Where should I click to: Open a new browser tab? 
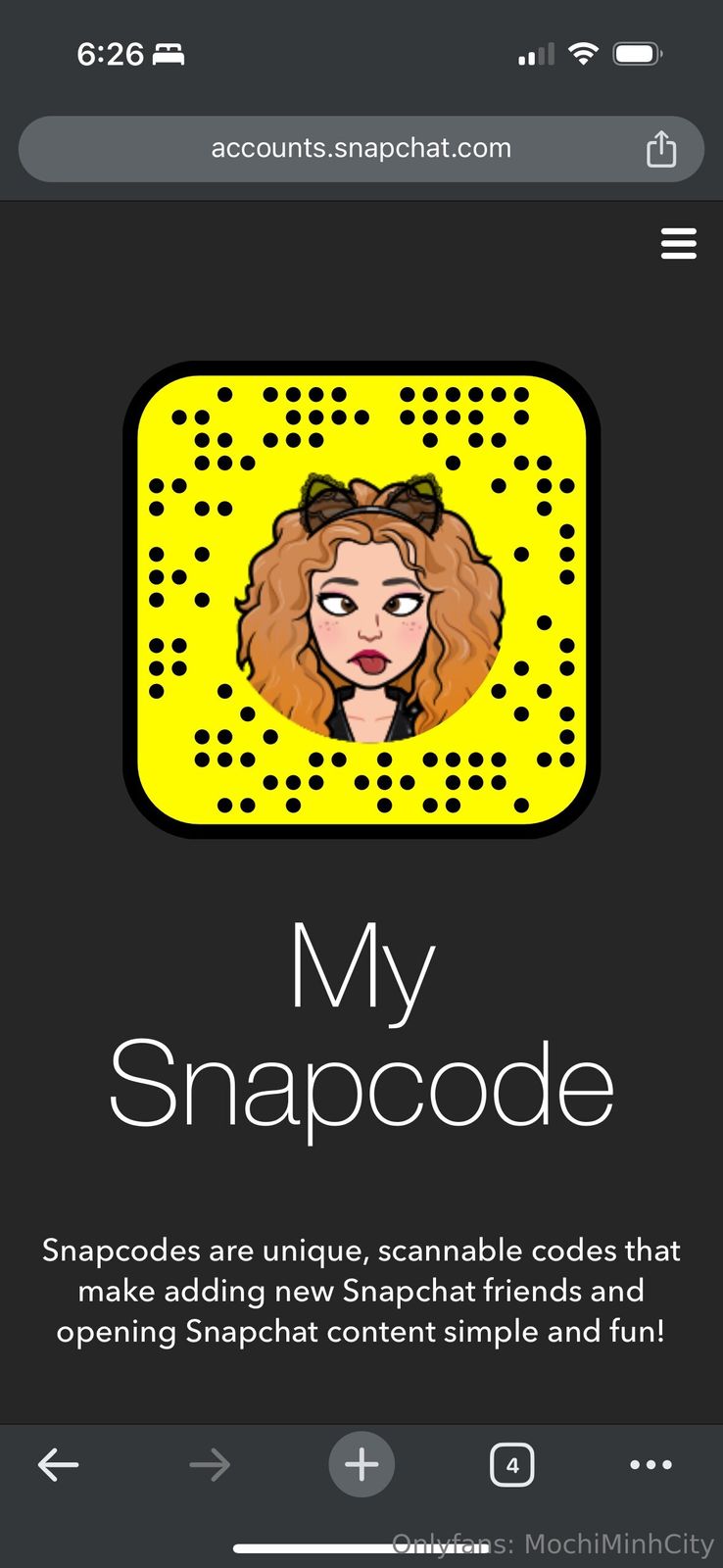(361, 1465)
